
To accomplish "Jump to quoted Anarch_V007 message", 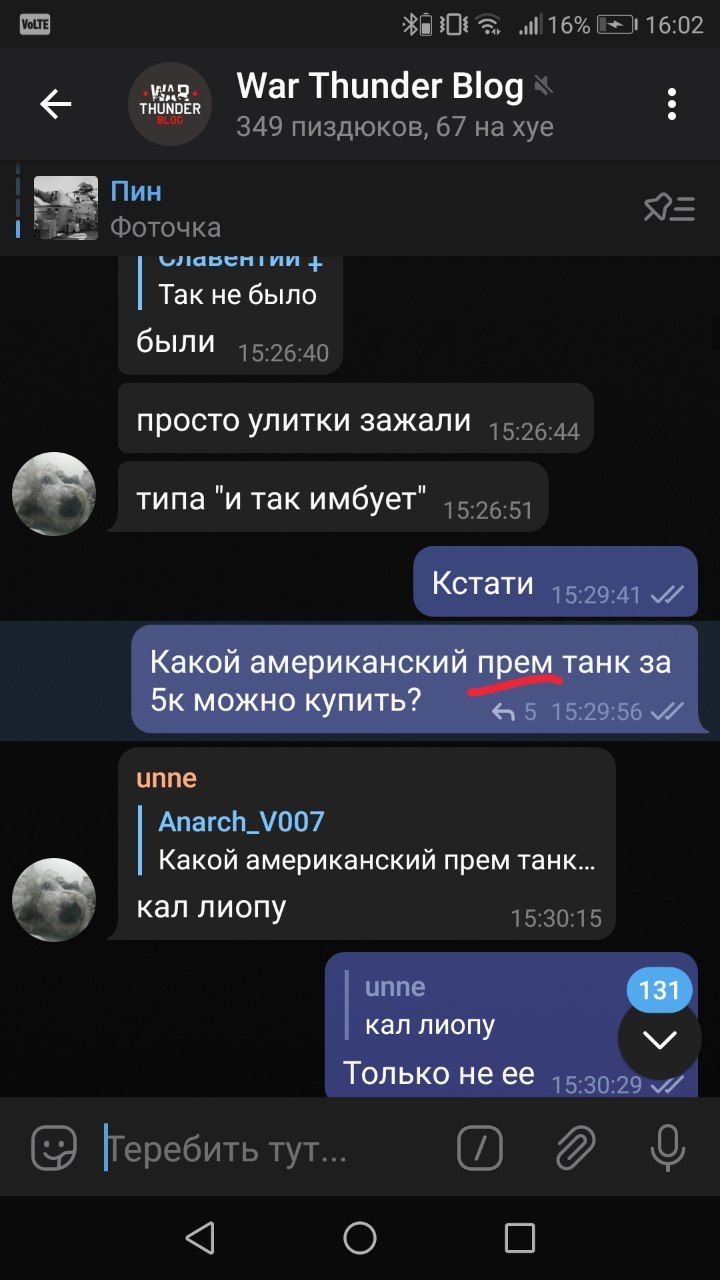I will [x=376, y=841].
